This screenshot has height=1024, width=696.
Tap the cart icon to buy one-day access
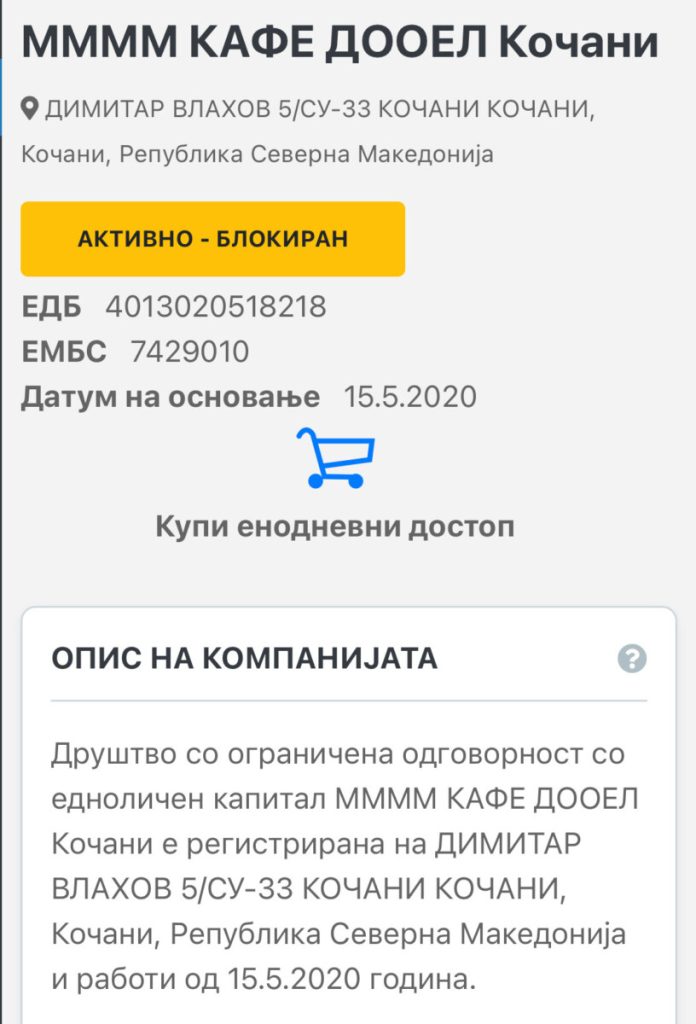pyautogui.click(x=335, y=458)
